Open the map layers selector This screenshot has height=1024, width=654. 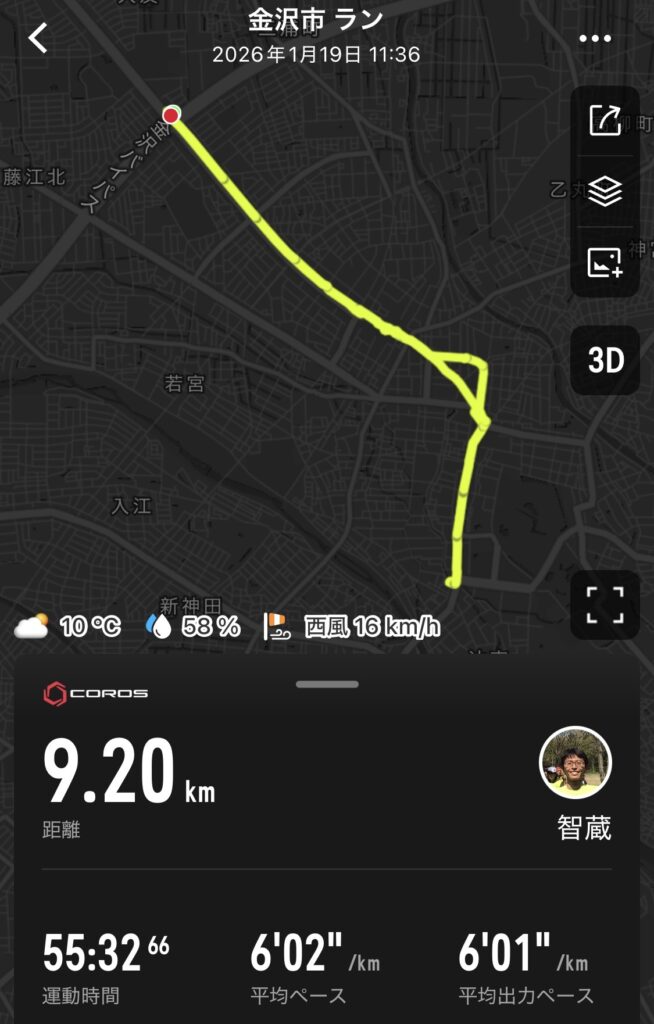point(605,191)
